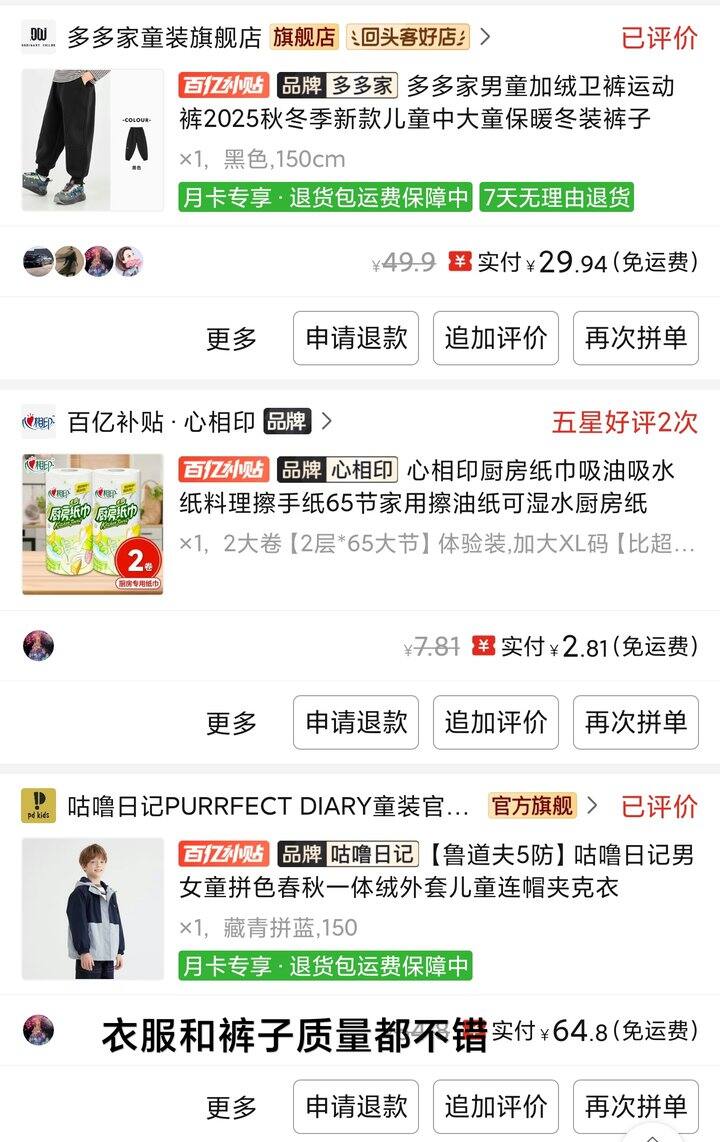Viewport: 720px width, 1142px height.
Task: Tap 更多 under the 心相印 paper towel order
Action: pyautogui.click(x=231, y=722)
